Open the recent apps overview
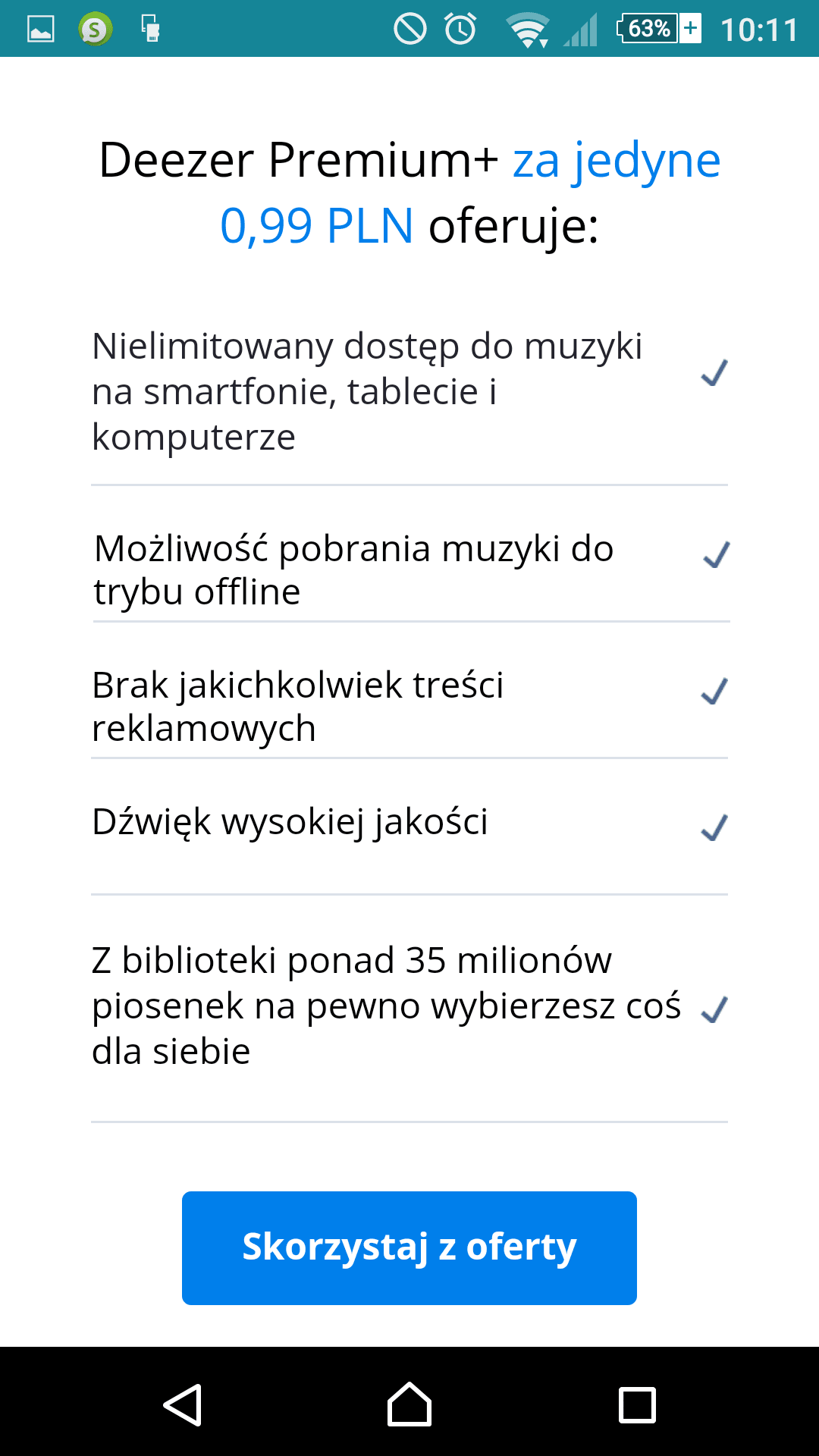The height and width of the screenshot is (1456, 819). [637, 1404]
